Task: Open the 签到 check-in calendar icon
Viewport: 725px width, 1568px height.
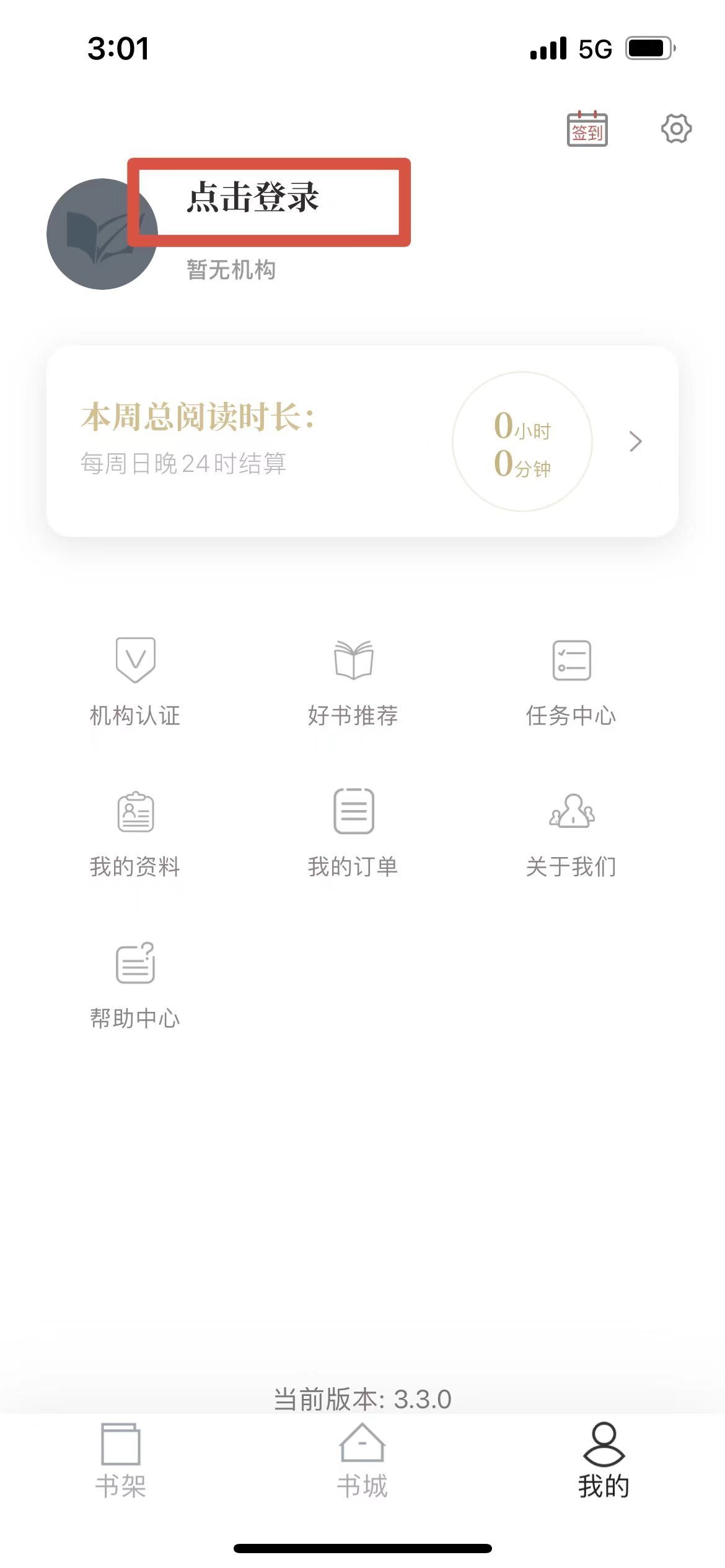Action: 587,129
